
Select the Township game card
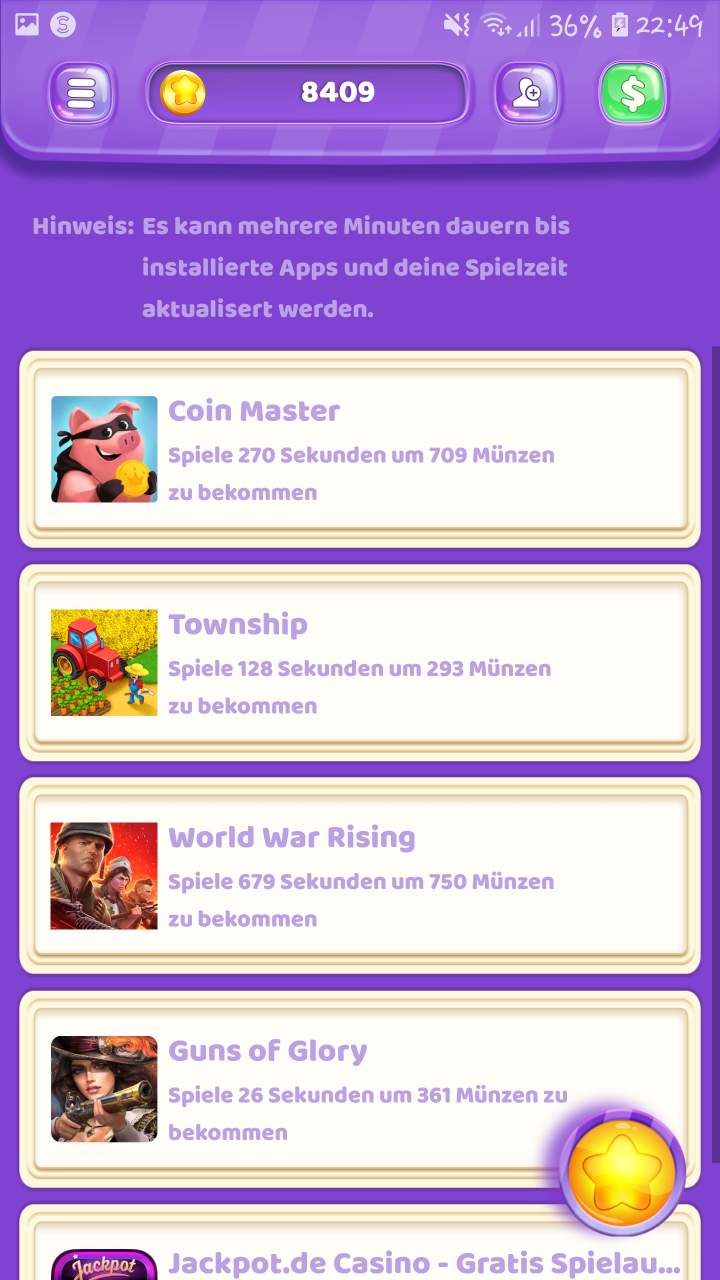pyautogui.click(x=360, y=662)
